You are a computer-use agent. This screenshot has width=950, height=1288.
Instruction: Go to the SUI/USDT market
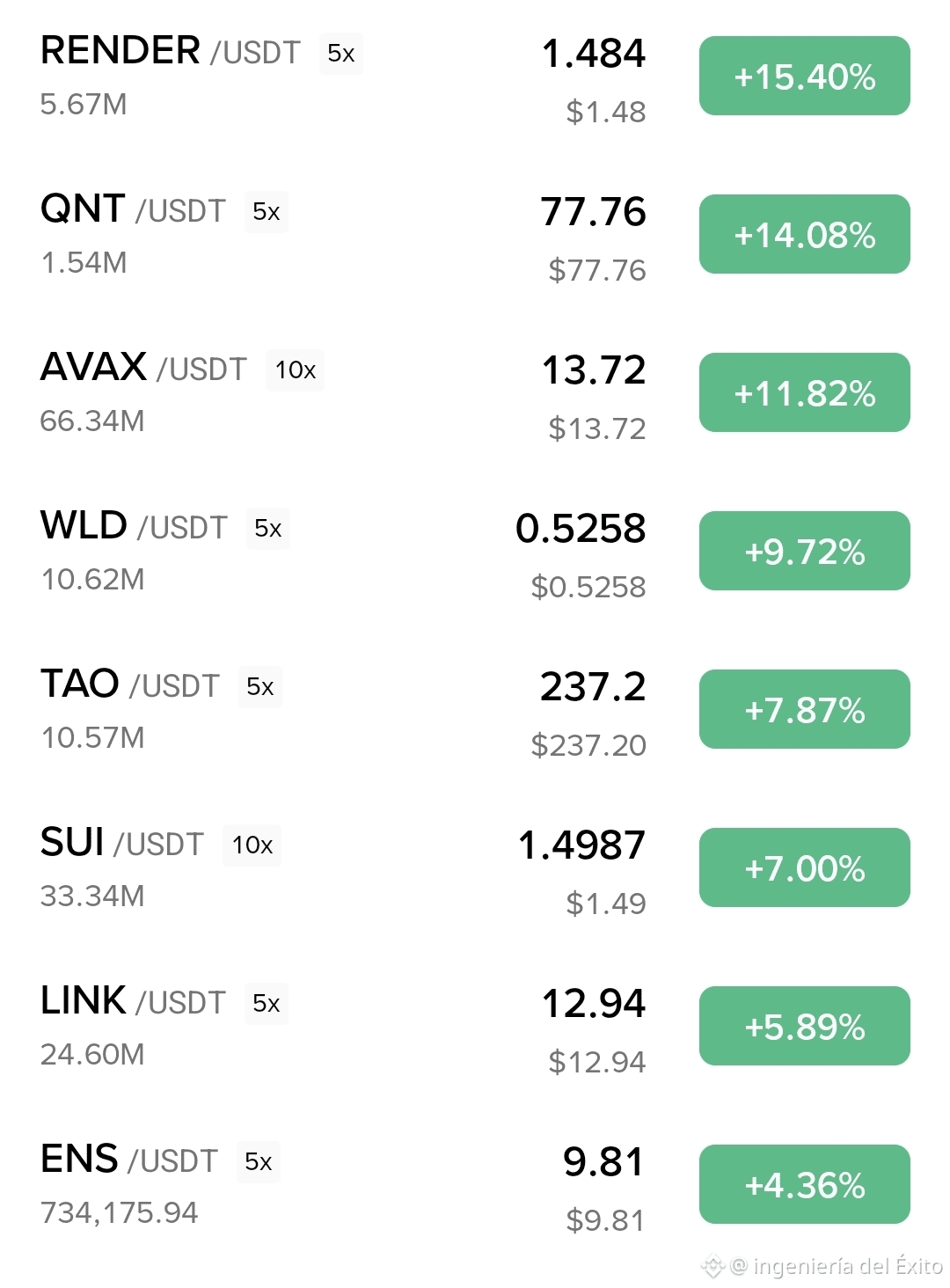tap(121, 845)
